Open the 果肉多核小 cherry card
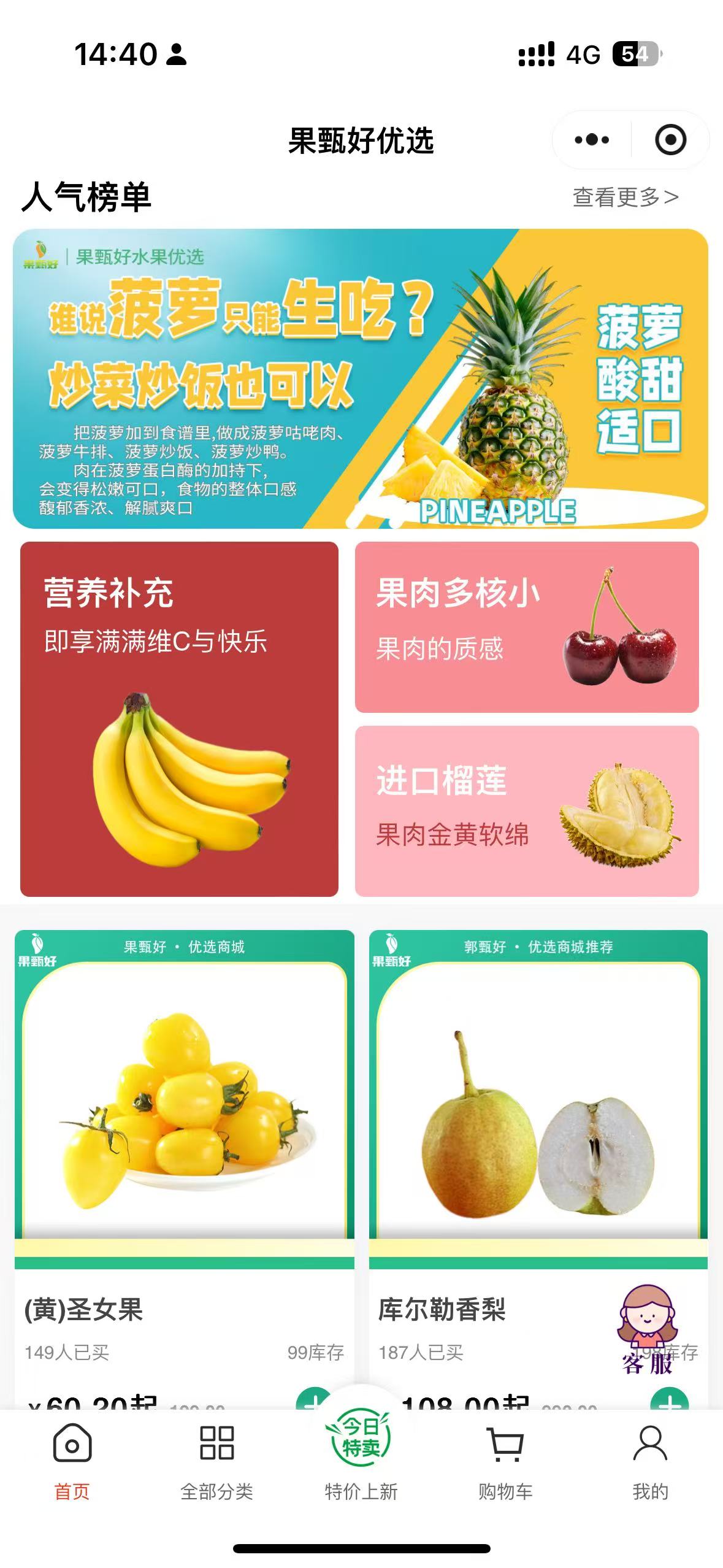The image size is (723, 1568). [x=527, y=627]
